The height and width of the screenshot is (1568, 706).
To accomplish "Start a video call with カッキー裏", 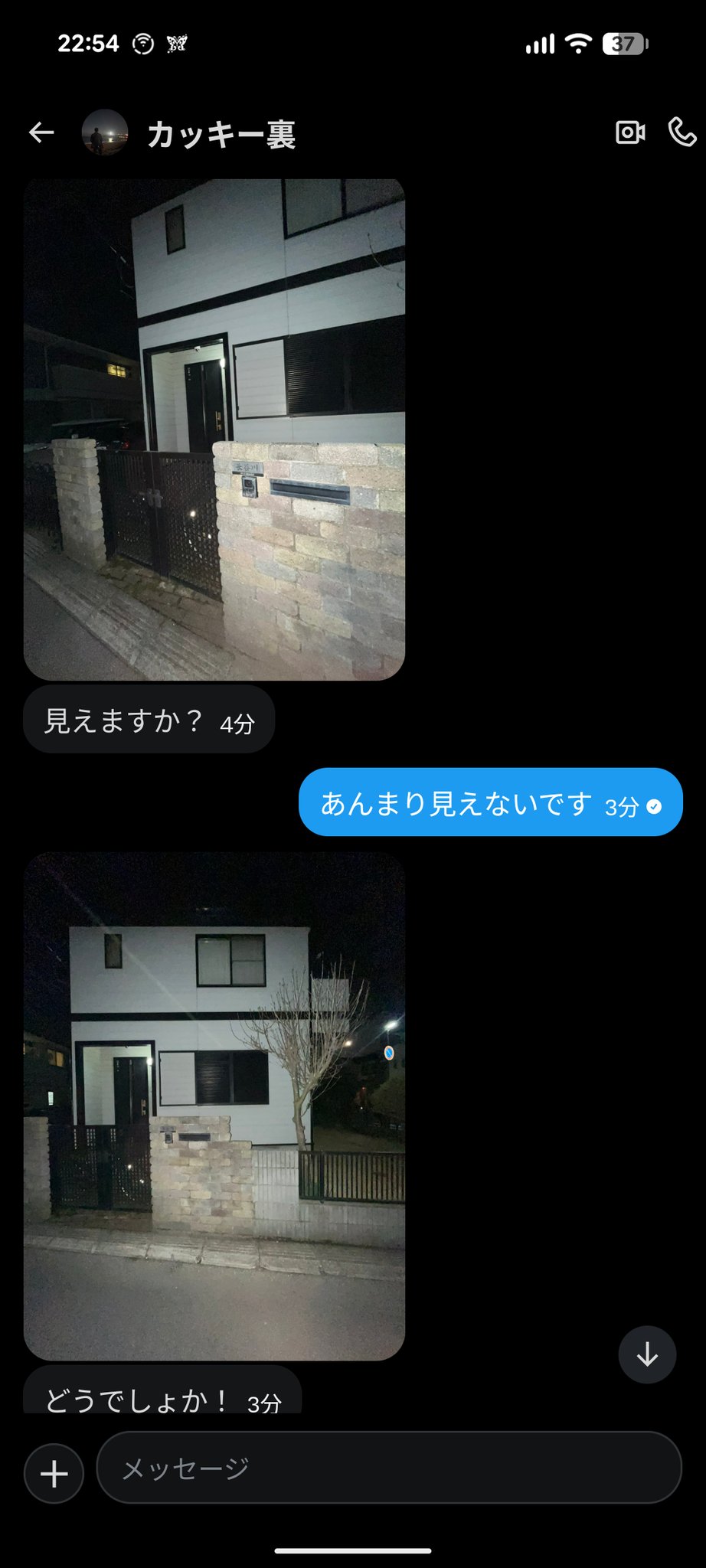I will [x=630, y=132].
